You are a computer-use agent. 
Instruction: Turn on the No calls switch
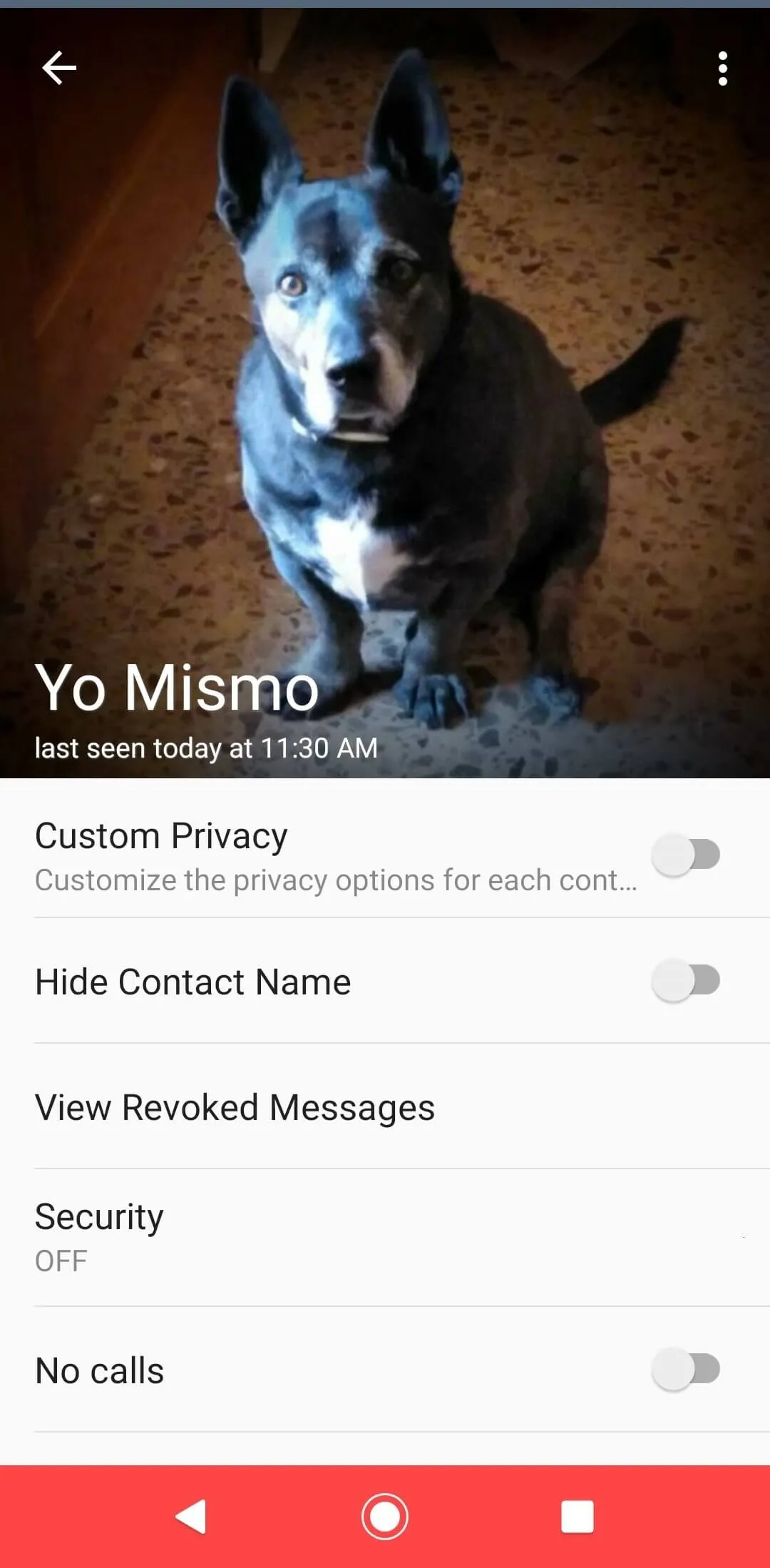click(686, 1369)
